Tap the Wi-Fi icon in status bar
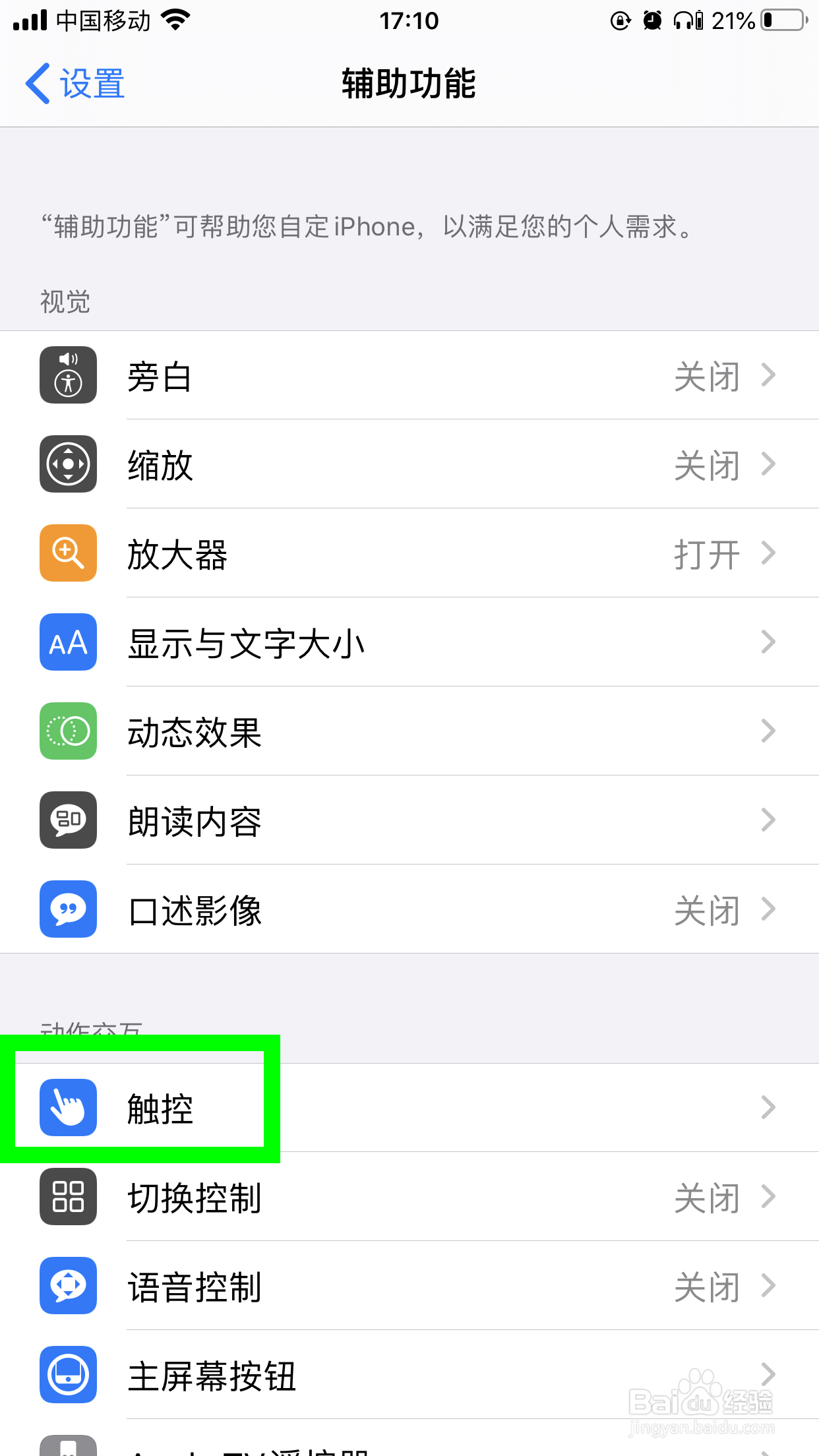This screenshot has width=819, height=1456. pyautogui.click(x=175, y=20)
